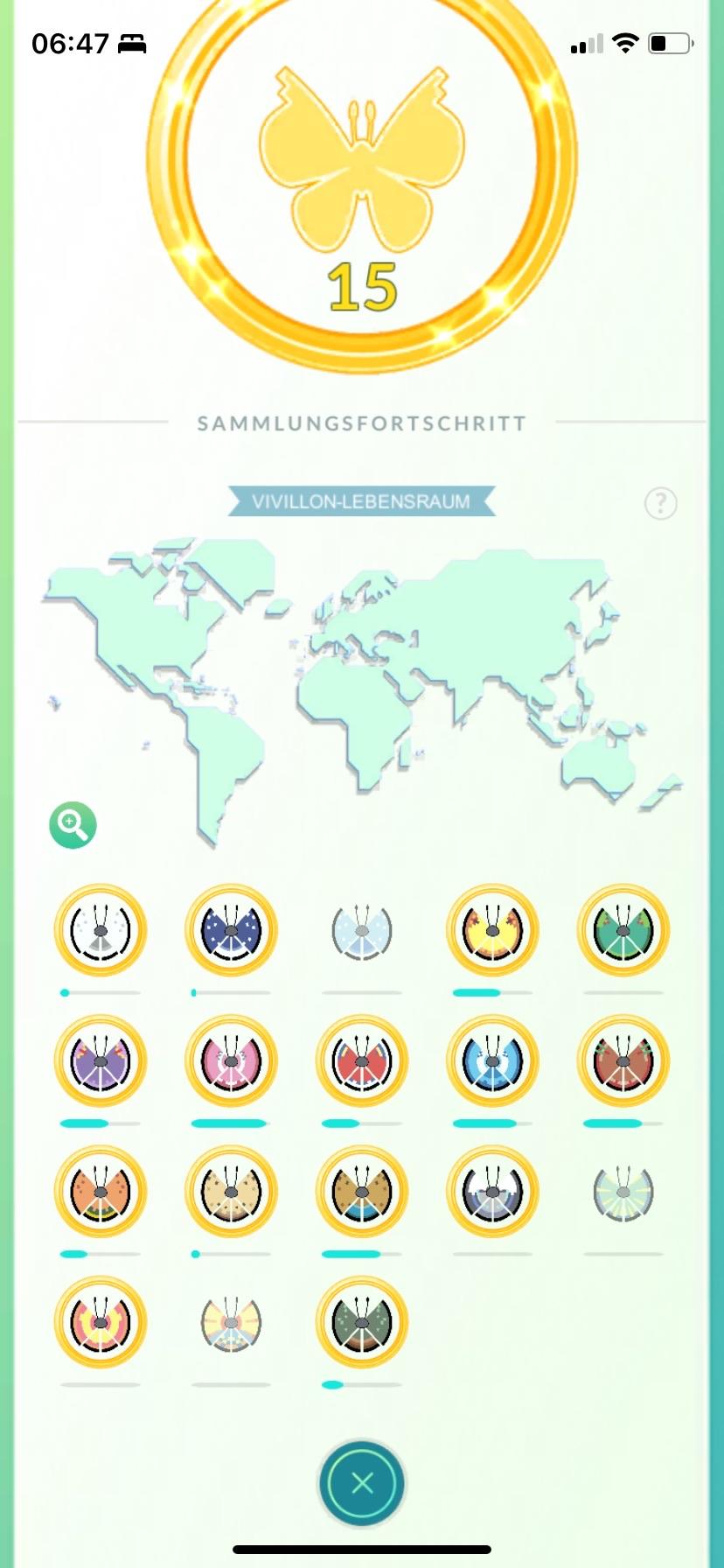Tap the green magnifier to zoom the map
Image resolution: width=724 pixels, height=1568 pixels.
pyautogui.click(x=73, y=825)
